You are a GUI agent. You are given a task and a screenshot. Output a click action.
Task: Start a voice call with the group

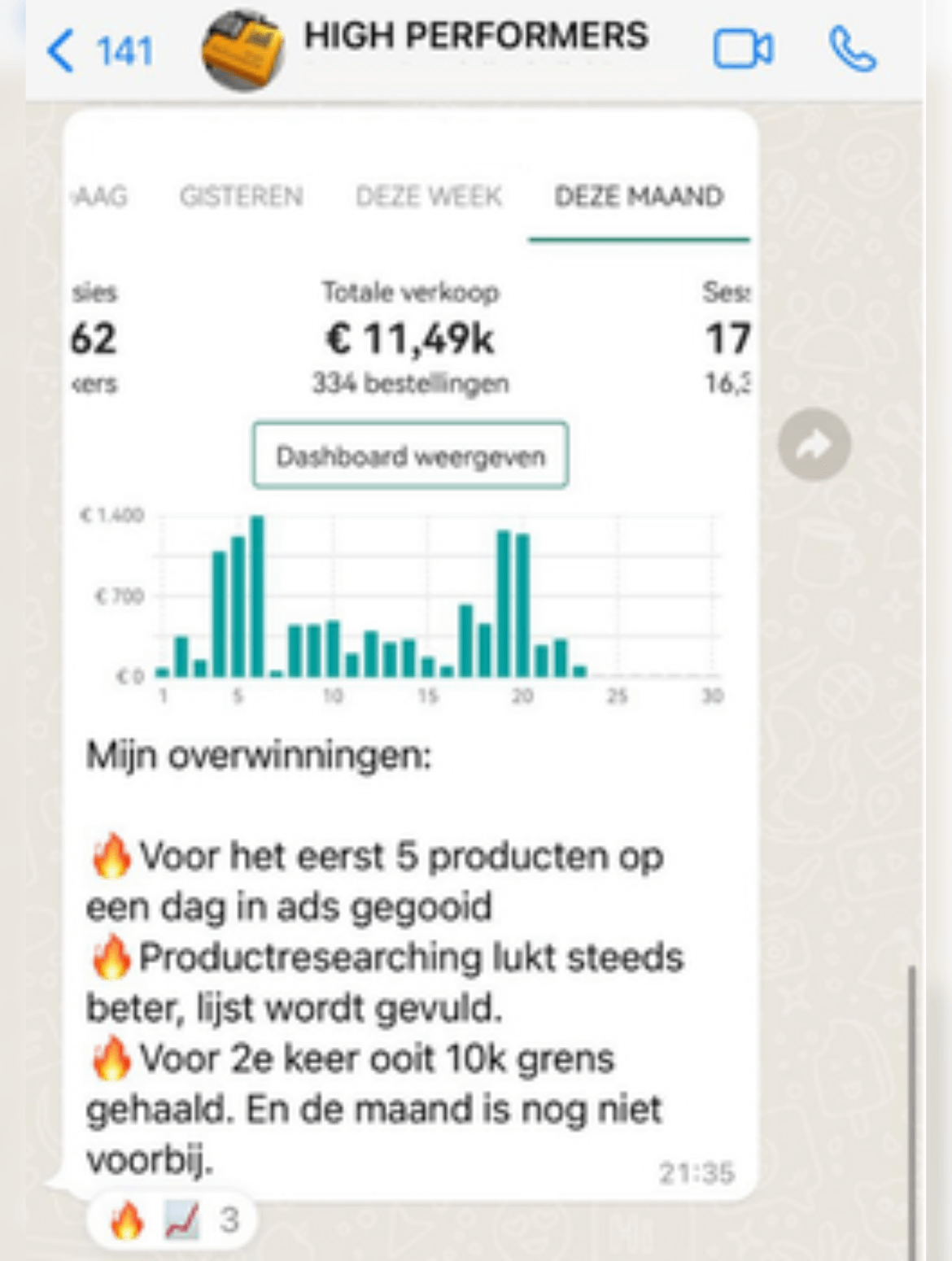[852, 50]
